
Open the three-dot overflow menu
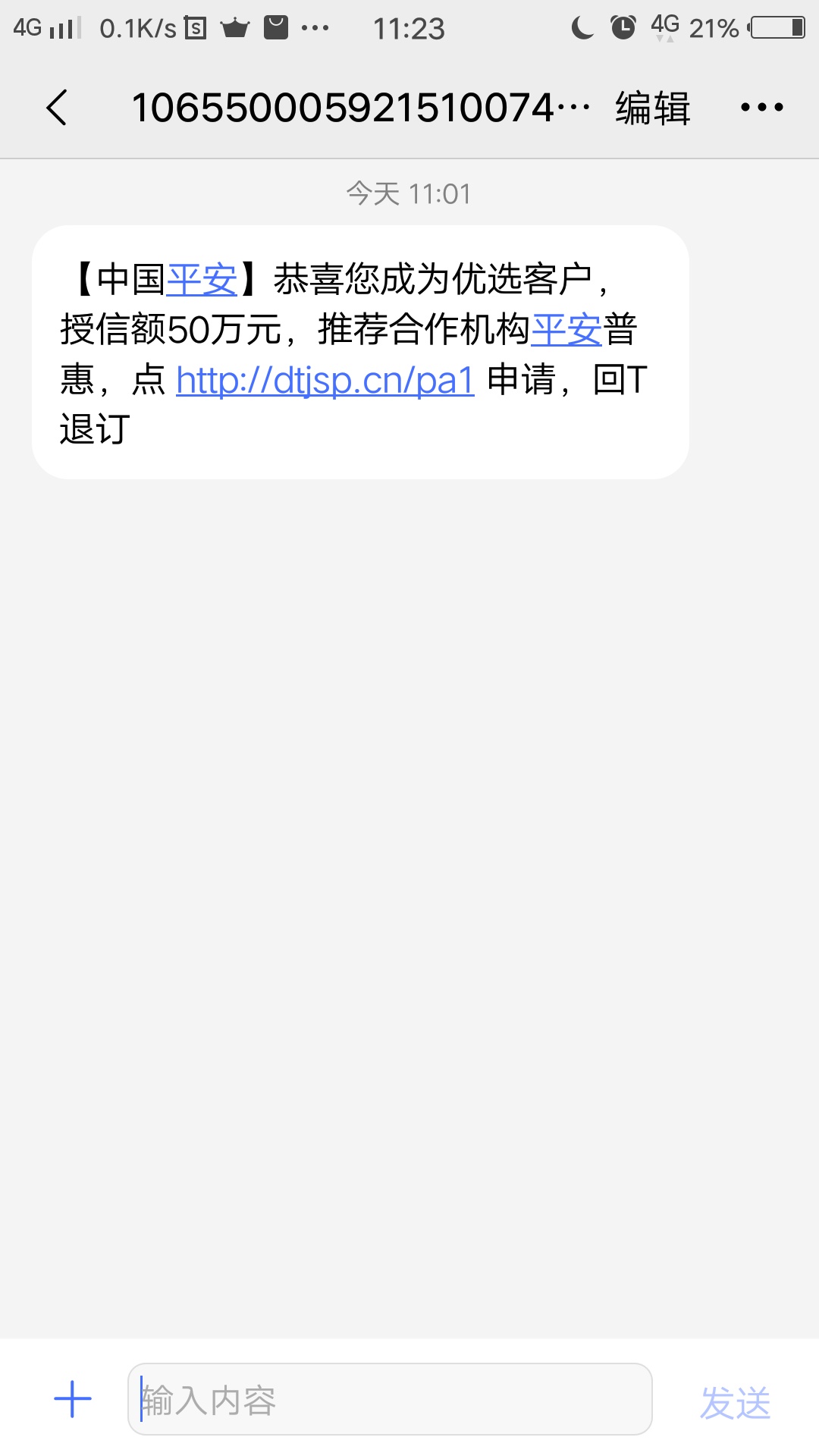coord(761,107)
